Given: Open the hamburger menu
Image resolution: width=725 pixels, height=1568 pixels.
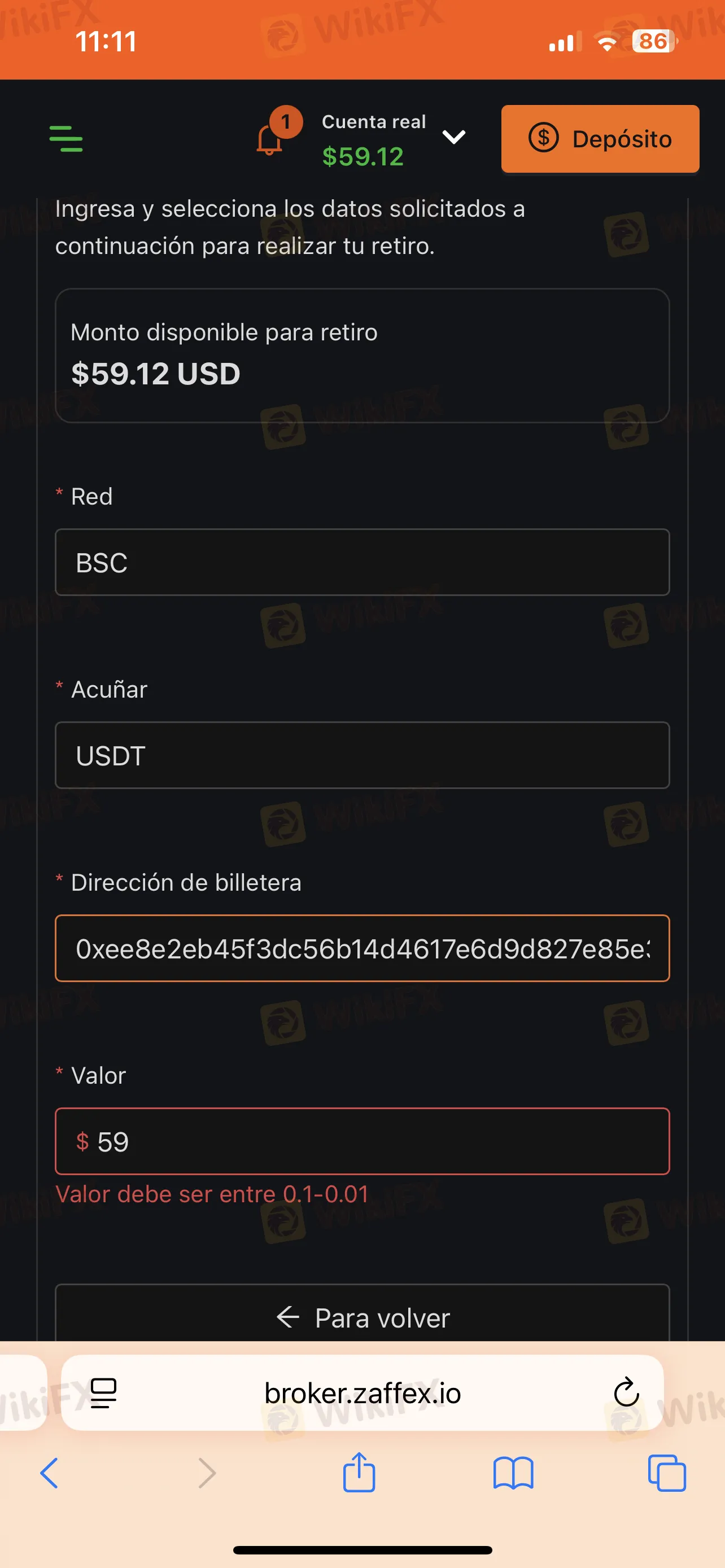Looking at the screenshot, I should 65,139.
